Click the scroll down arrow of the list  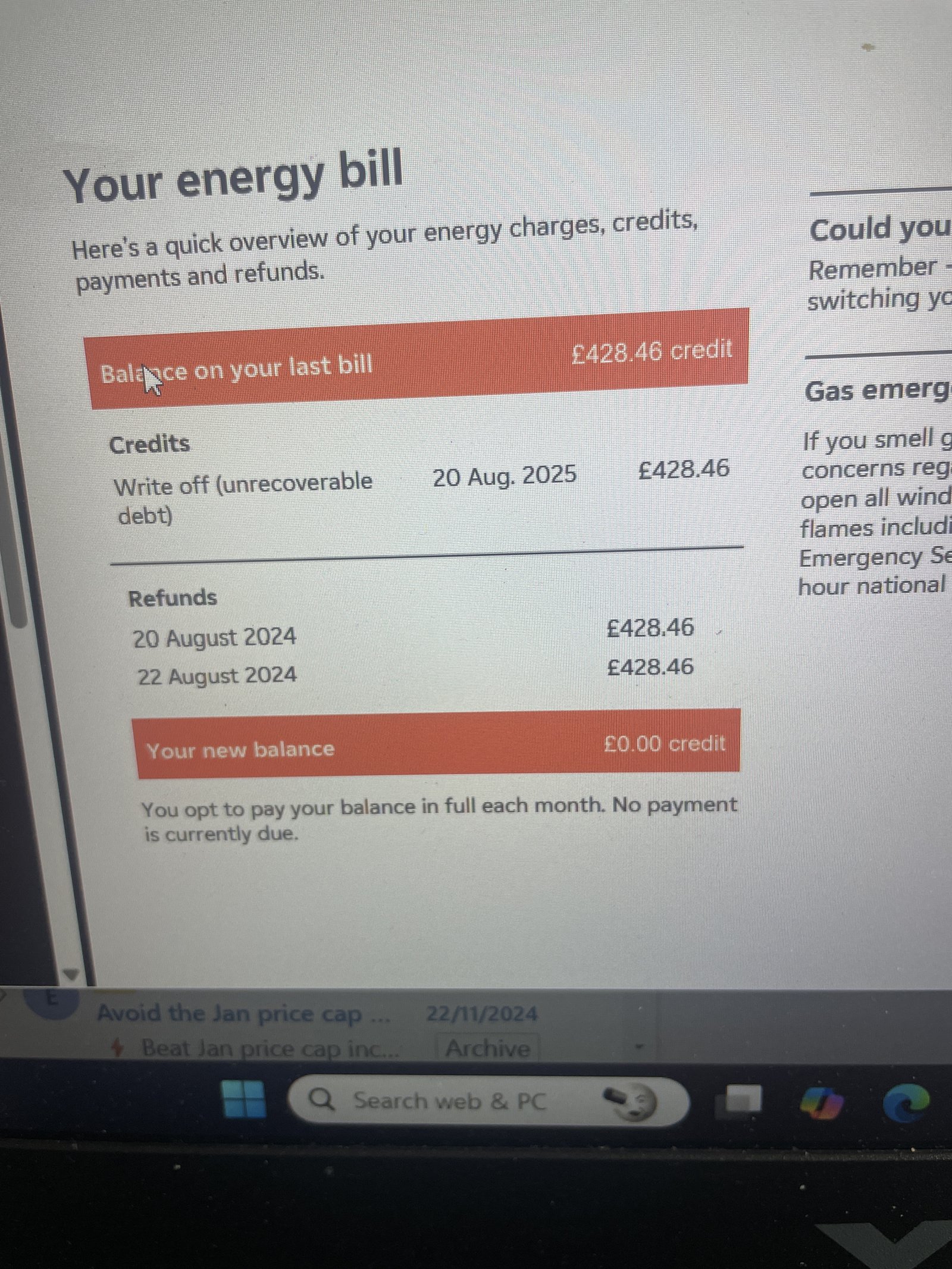tap(71, 975)
